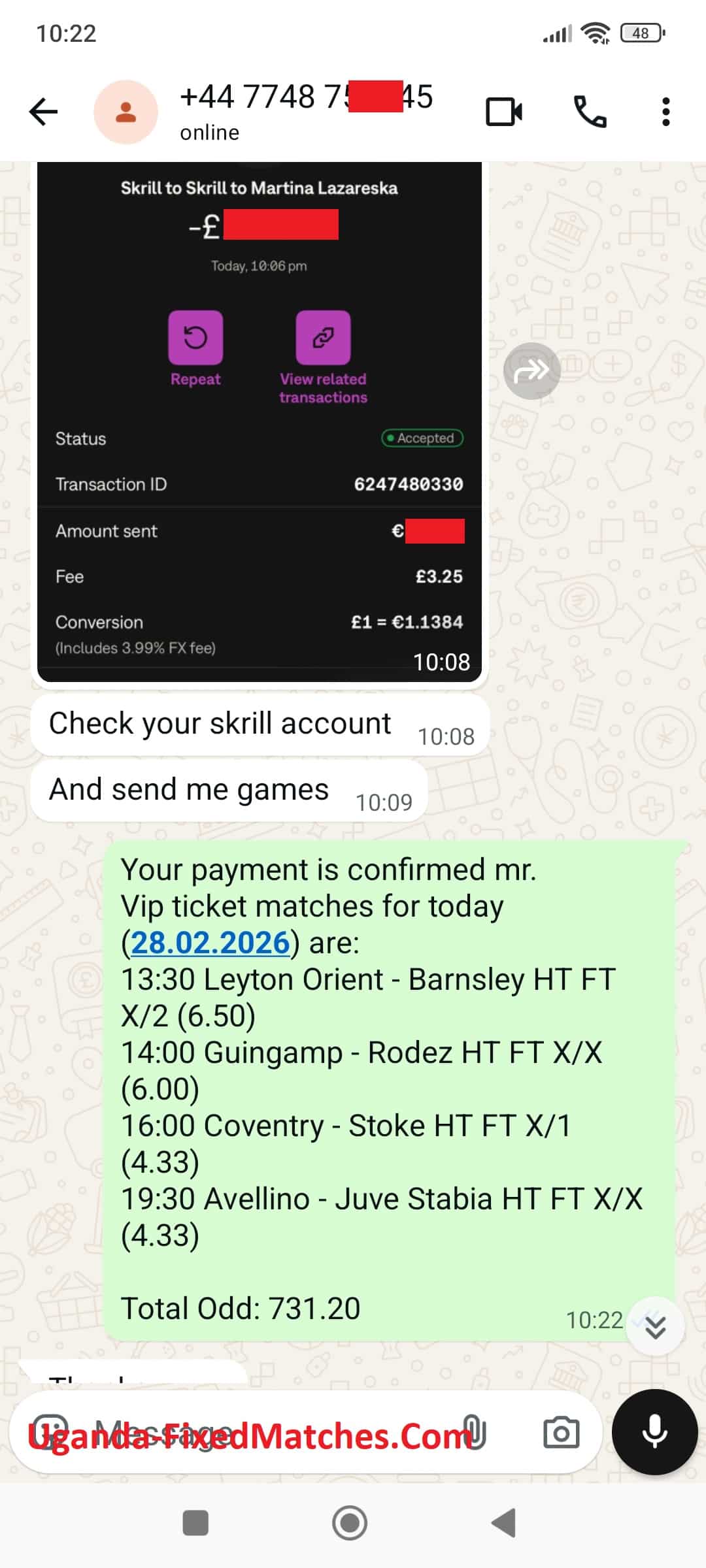Viewport: 706px width, 1568px height.
Task: Open the Skrill transaction screenshot image
Action: coord(259,418)
